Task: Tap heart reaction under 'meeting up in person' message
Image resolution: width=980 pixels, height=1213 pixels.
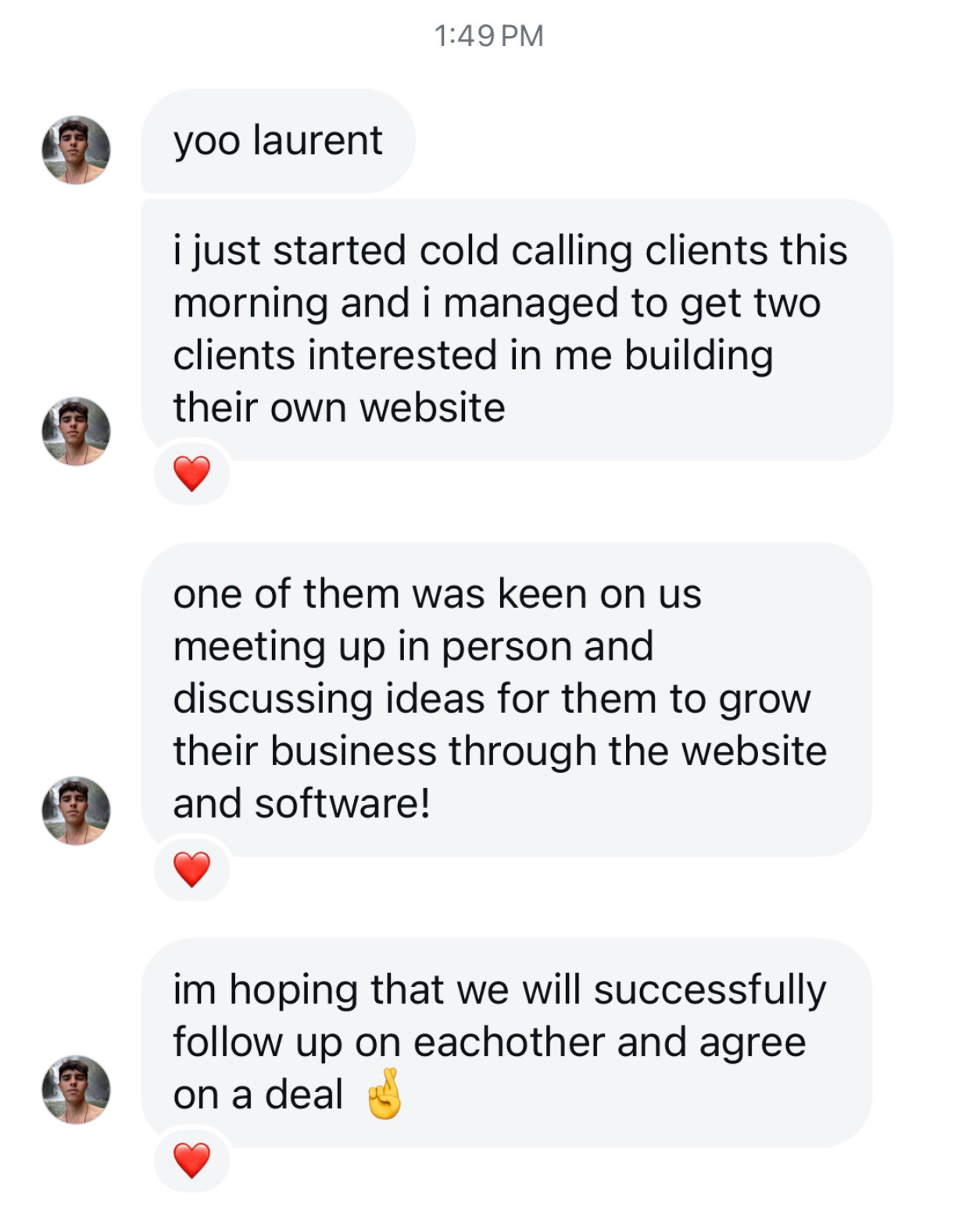Action: pos(191,868)
